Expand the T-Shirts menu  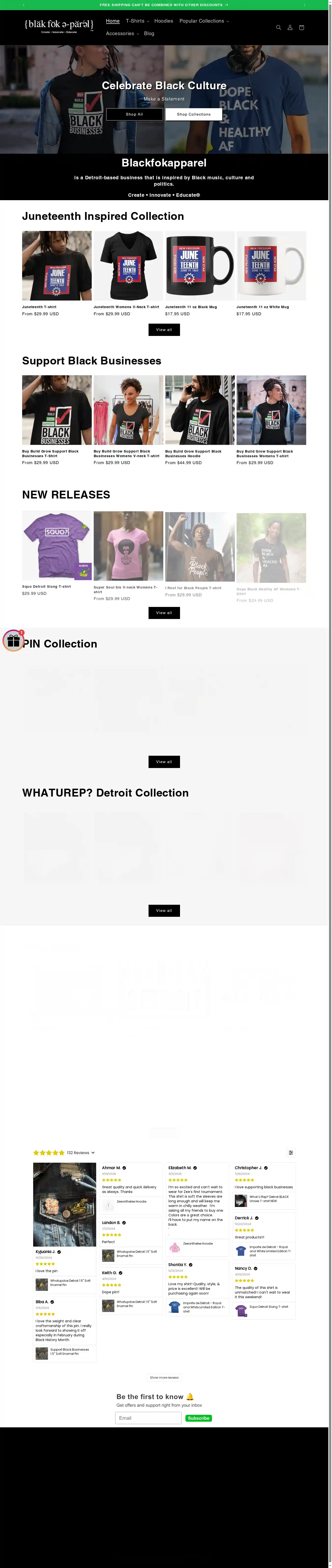(137, 21)
